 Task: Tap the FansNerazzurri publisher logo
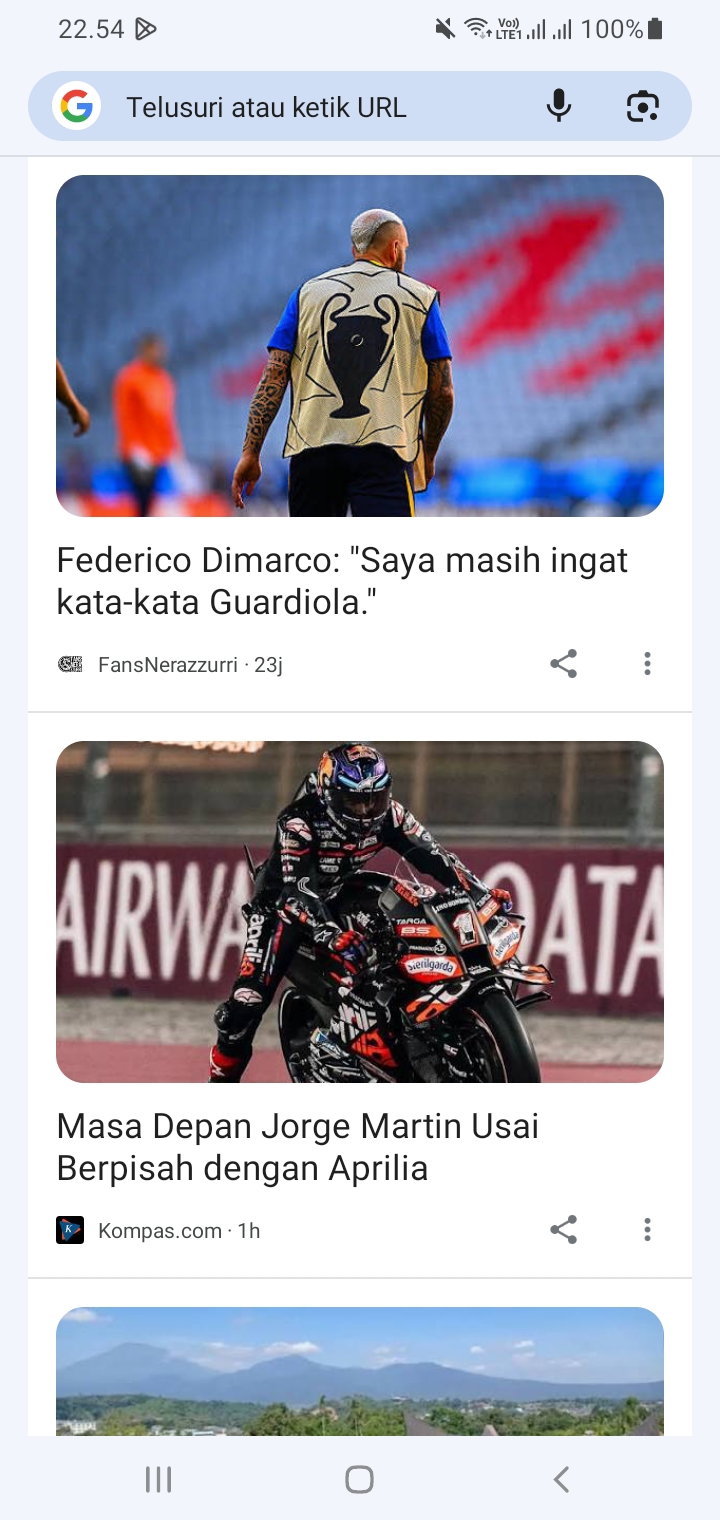click(70, 663)
